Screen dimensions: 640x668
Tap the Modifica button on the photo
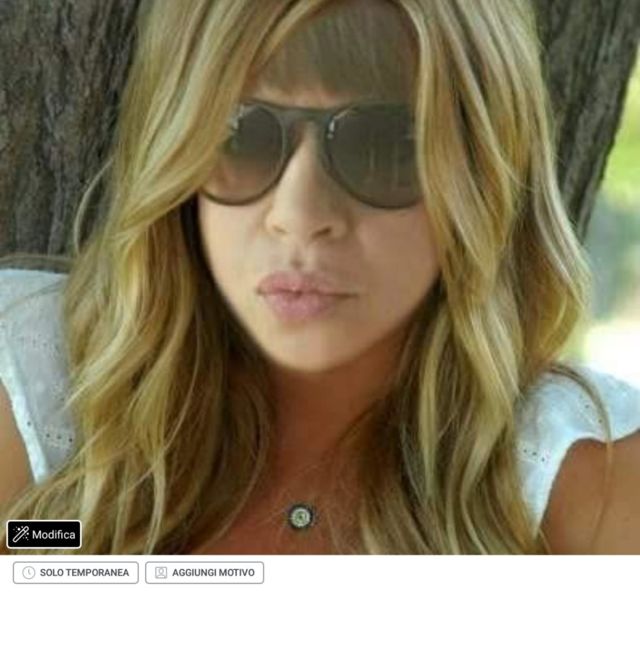[x=44, y=534]
